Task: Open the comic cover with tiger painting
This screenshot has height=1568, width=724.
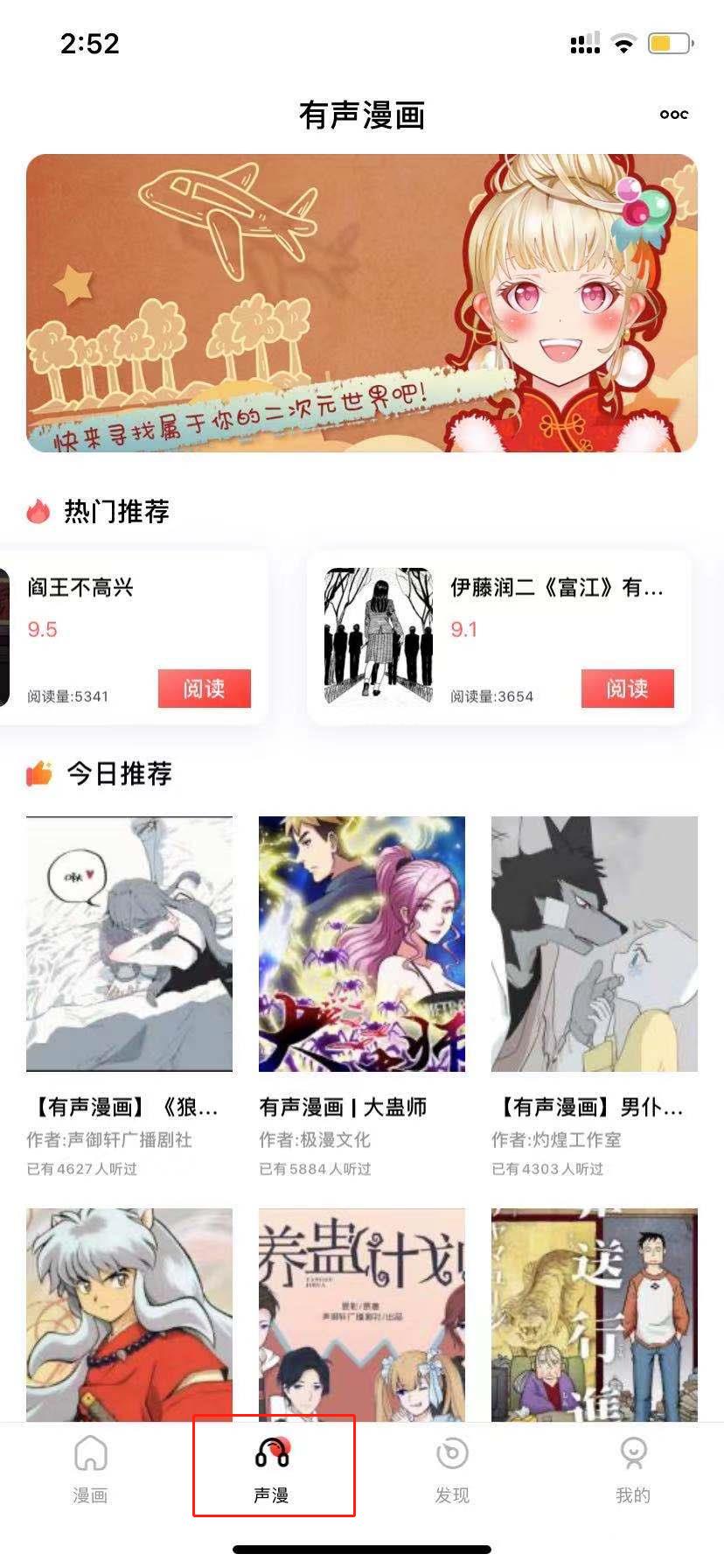Action: pyautogui.click(x=595, y=1312)
